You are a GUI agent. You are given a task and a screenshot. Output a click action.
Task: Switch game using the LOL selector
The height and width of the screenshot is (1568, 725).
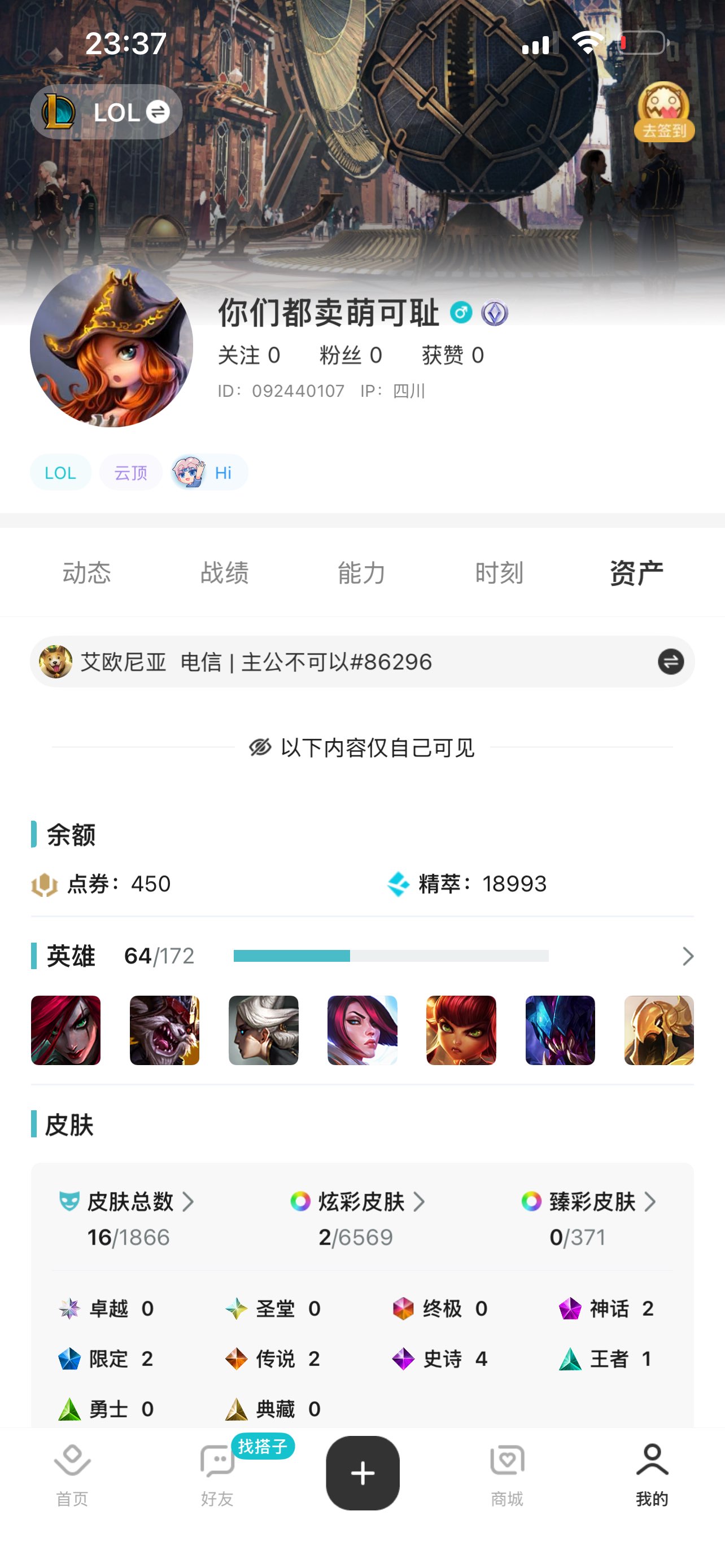point(106,112)
